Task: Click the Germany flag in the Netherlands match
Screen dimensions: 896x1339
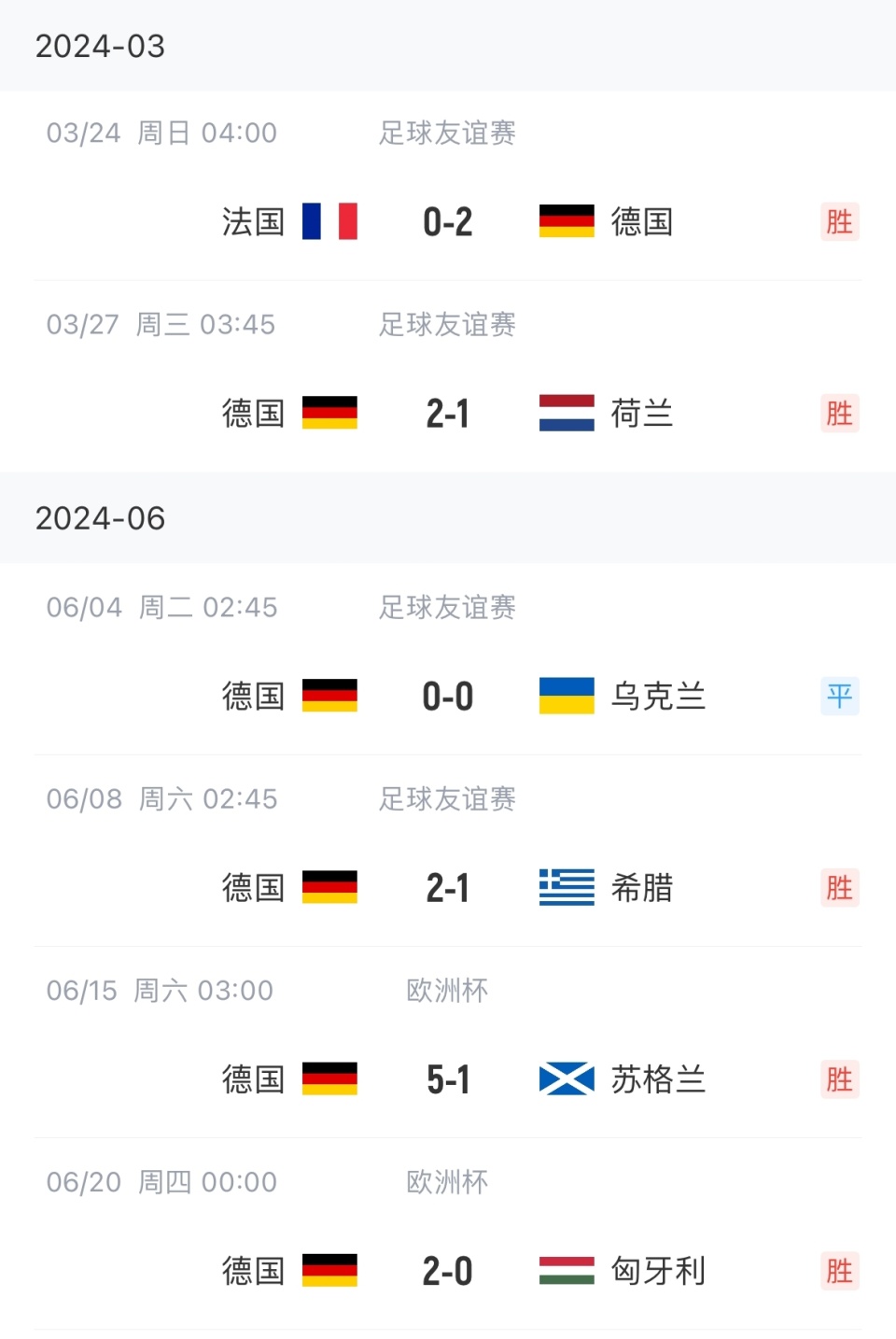Action: (x=328, y=414)
